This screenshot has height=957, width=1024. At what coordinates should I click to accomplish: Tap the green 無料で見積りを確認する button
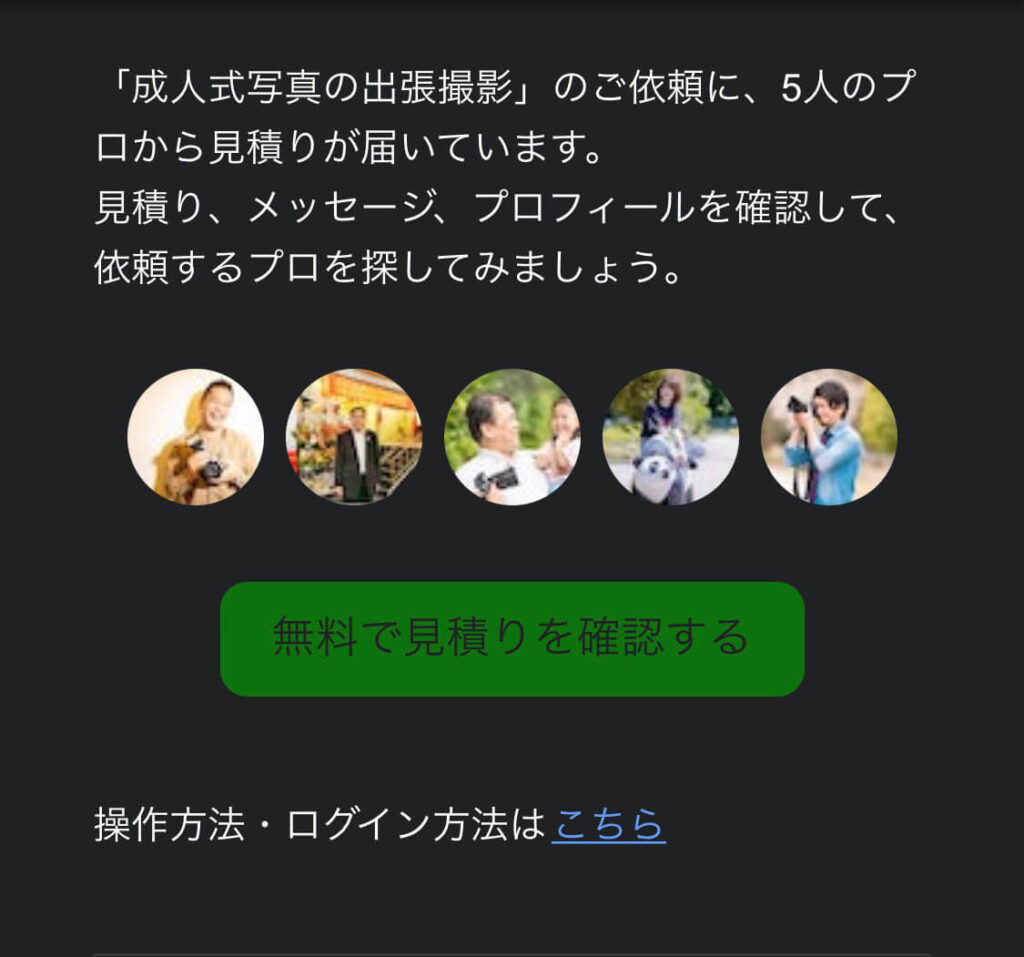pos(511,638)
